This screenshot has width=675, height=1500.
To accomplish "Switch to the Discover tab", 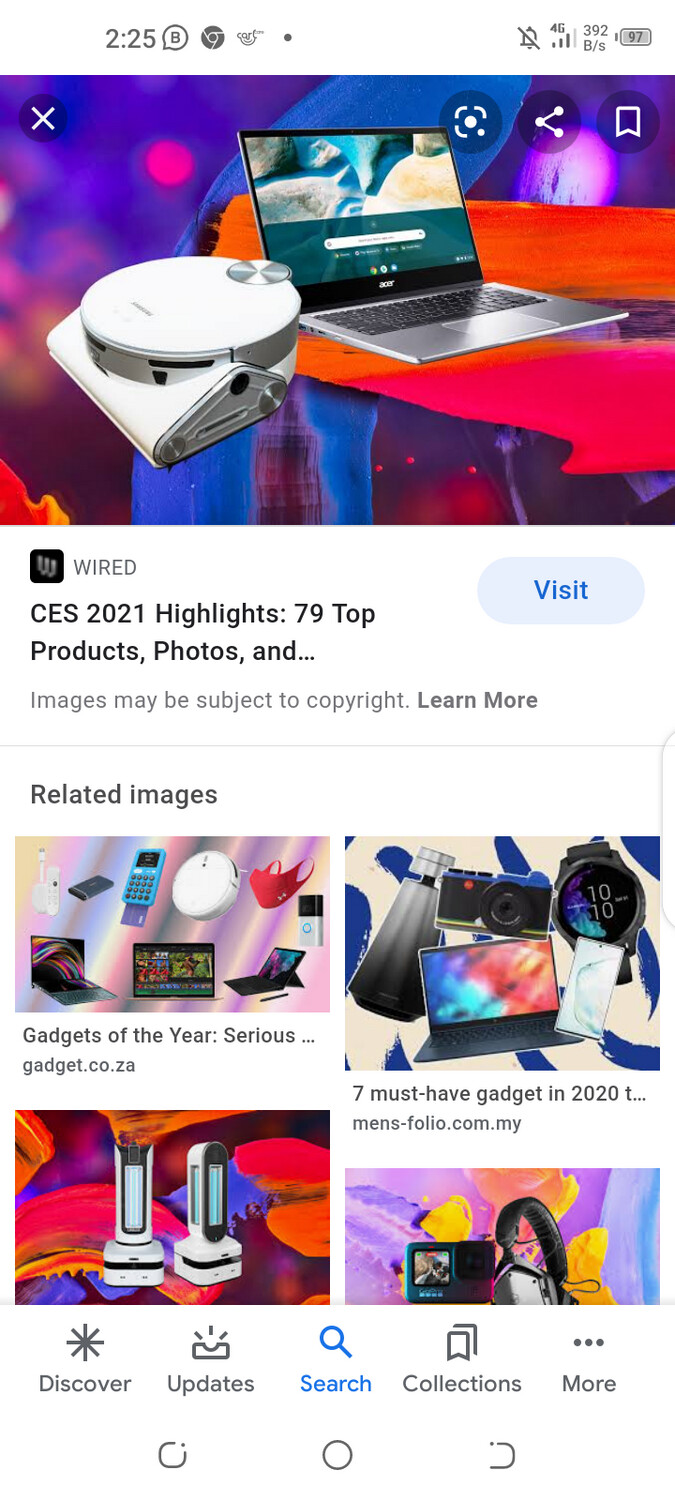I will (85, 1360).
